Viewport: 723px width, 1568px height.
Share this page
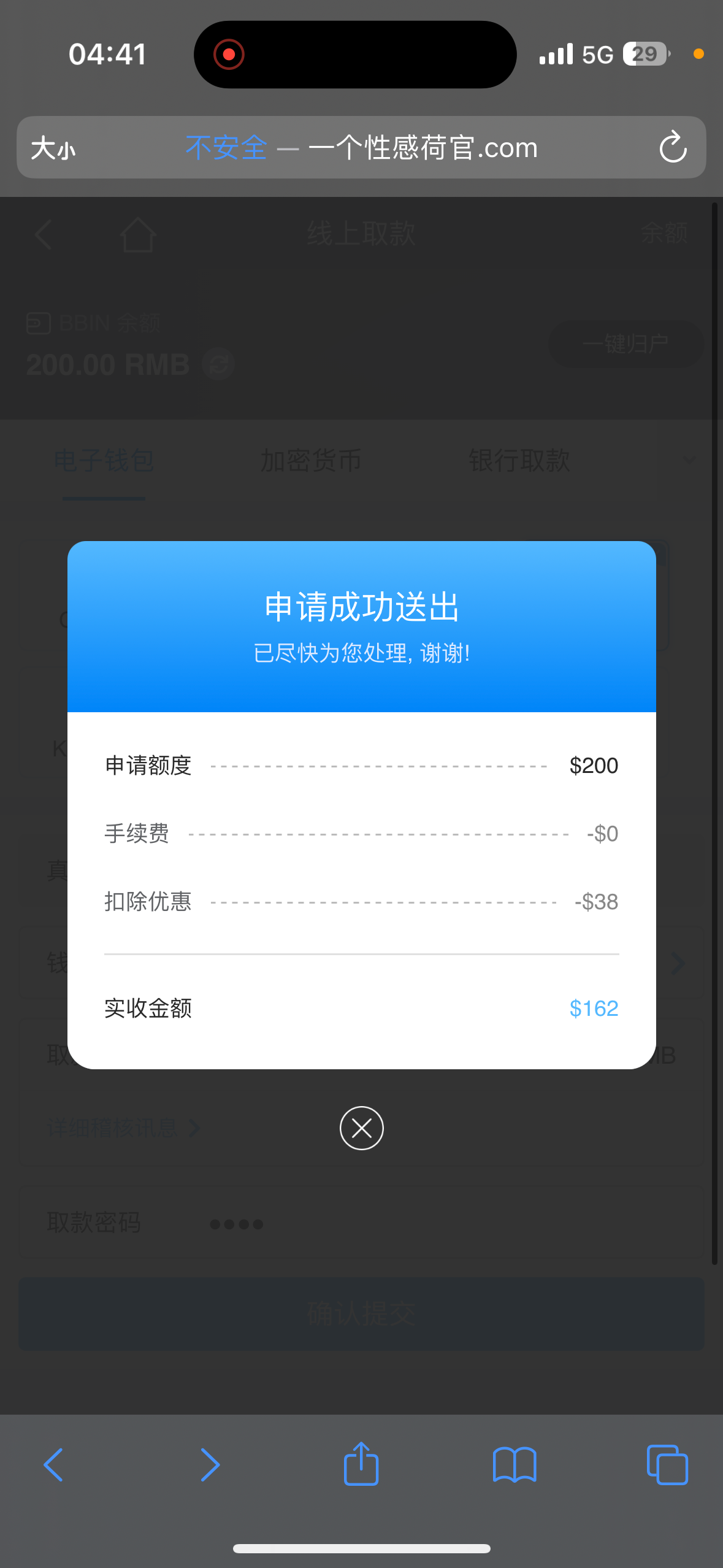[x=361, y=1464]
